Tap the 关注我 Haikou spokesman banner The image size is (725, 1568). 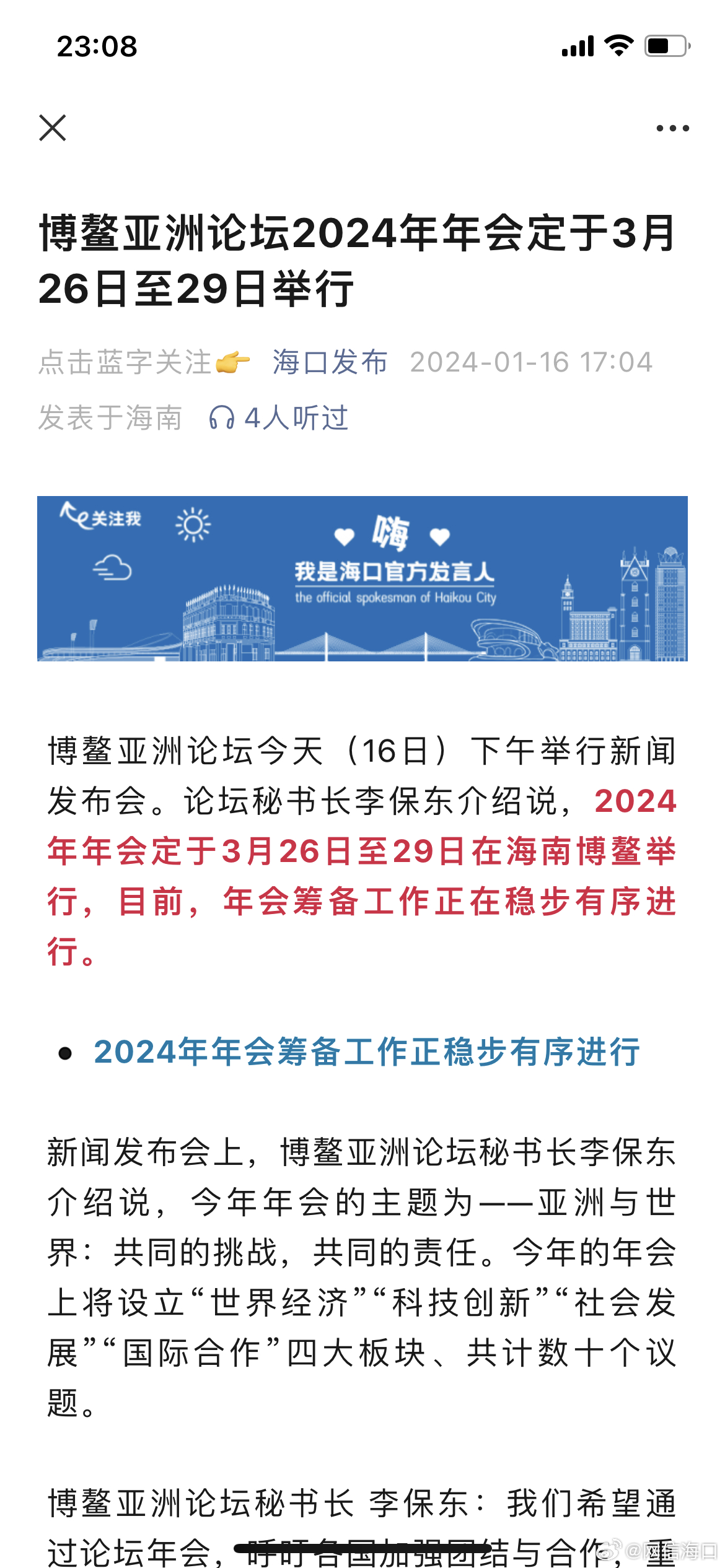point(362,578)
